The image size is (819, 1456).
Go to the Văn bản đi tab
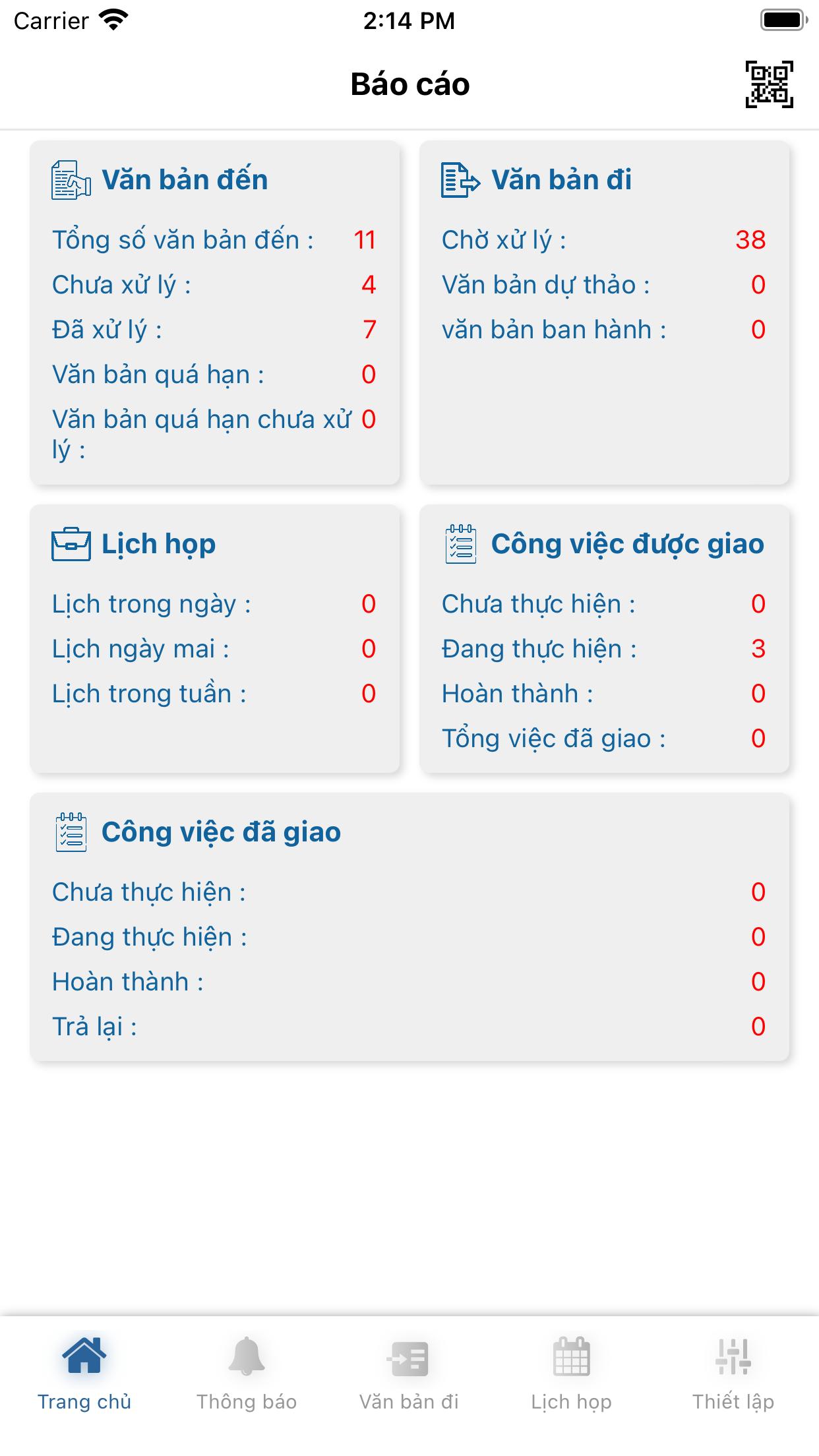click(409, 1374)
